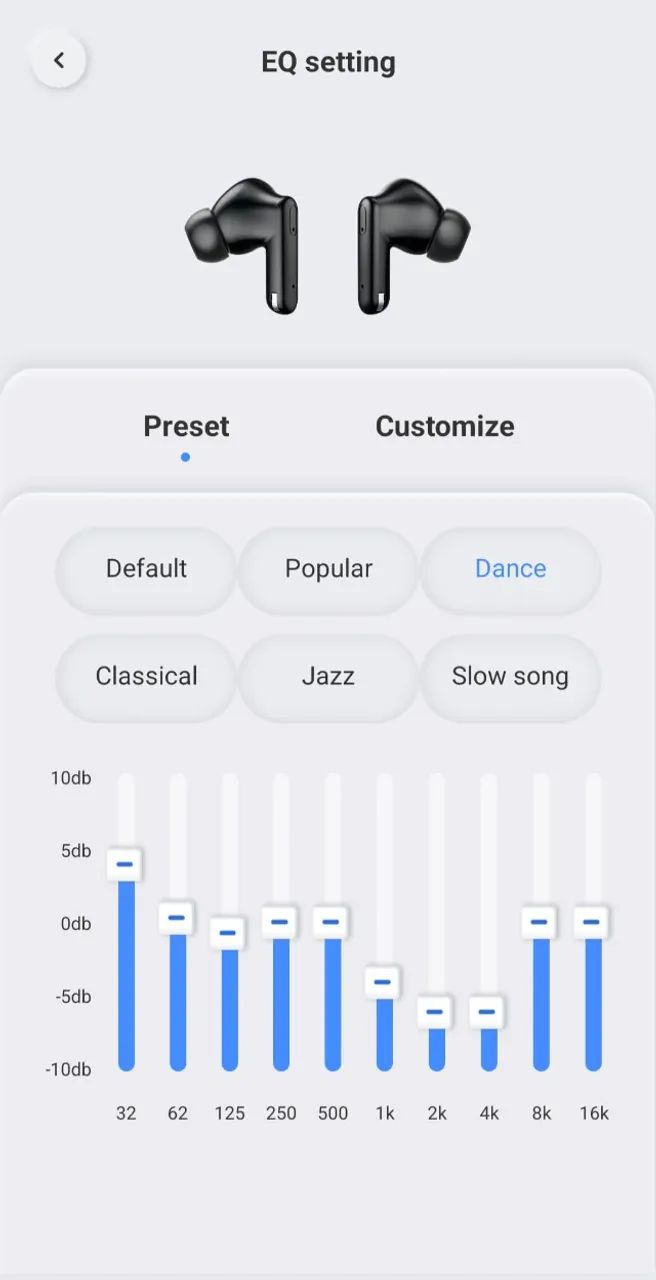Choose the Slow song preset
This screenshot has width=656, height=1280.
(x=510, y=676)
